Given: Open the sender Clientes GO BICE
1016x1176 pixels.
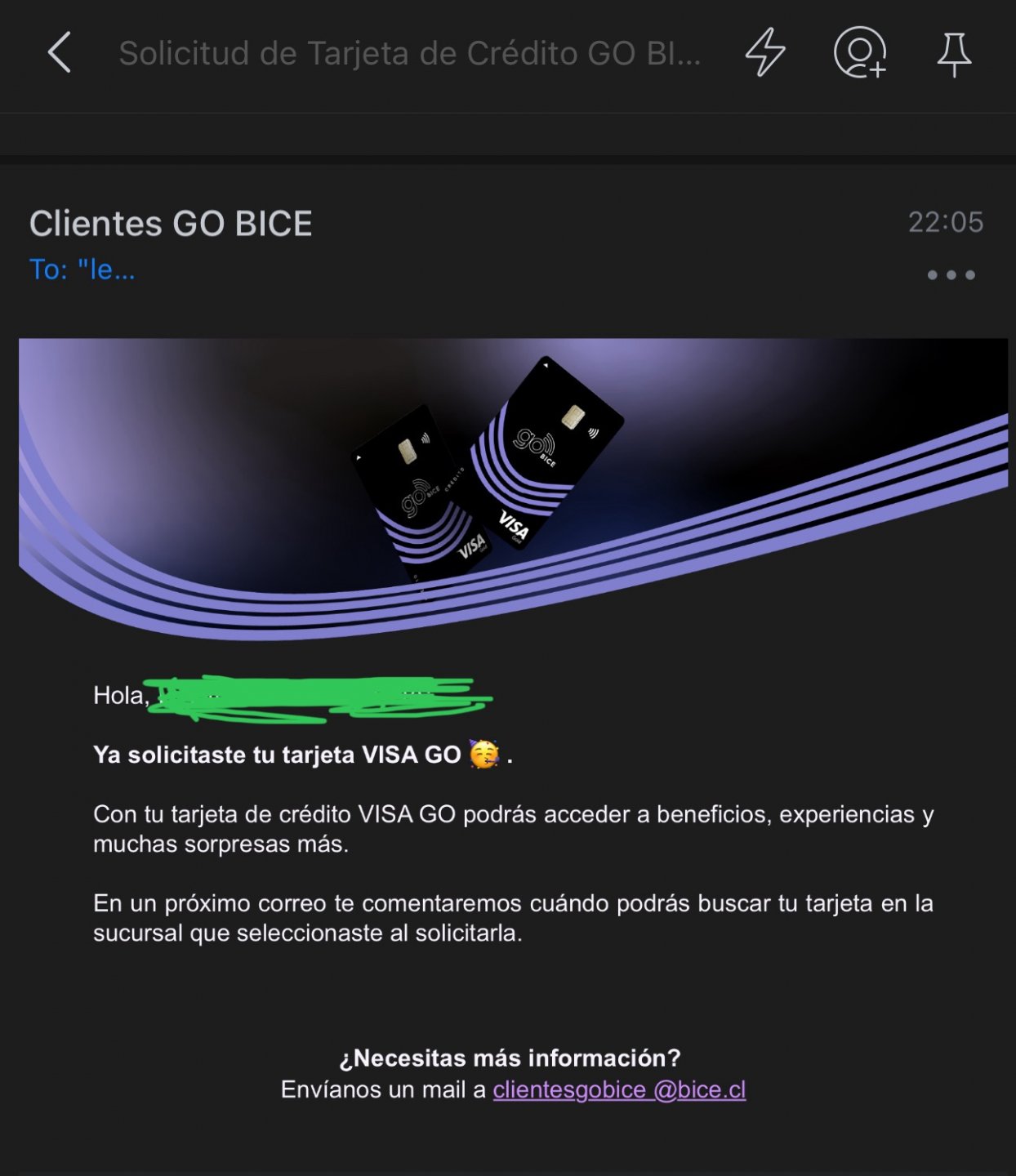Looking at the screenshot, I should [x=171, y=224].
